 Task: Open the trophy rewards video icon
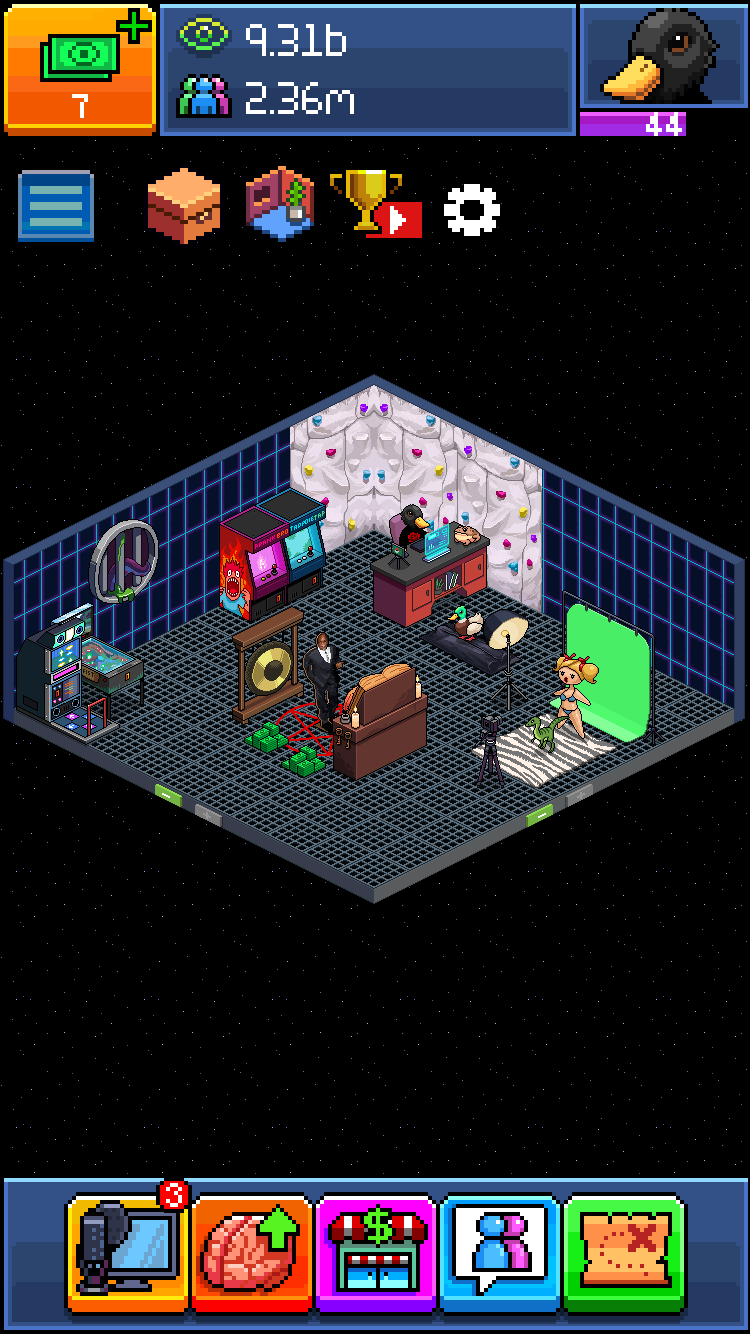point(374,204)
